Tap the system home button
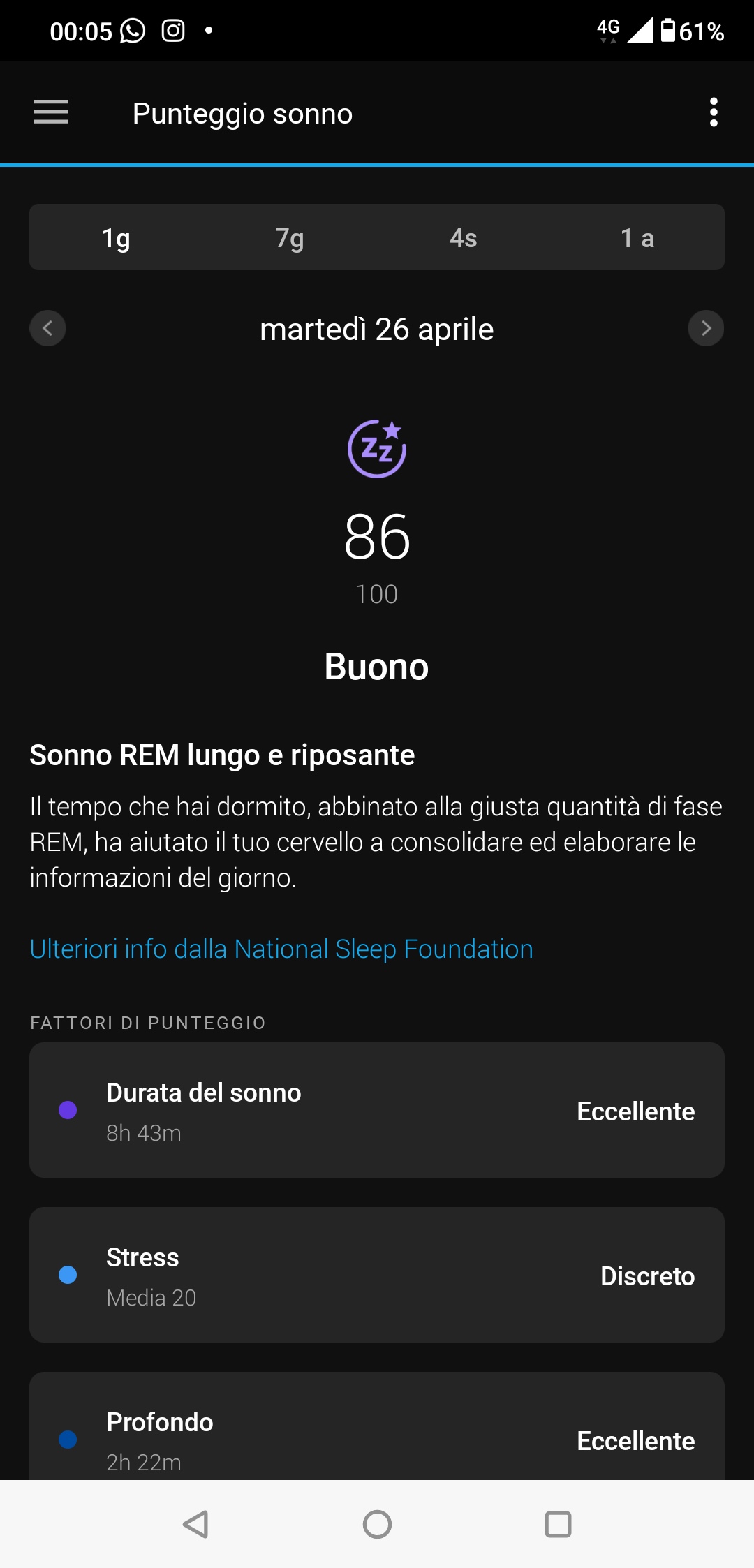The image size is (754, 1568). click(377, 1524)
